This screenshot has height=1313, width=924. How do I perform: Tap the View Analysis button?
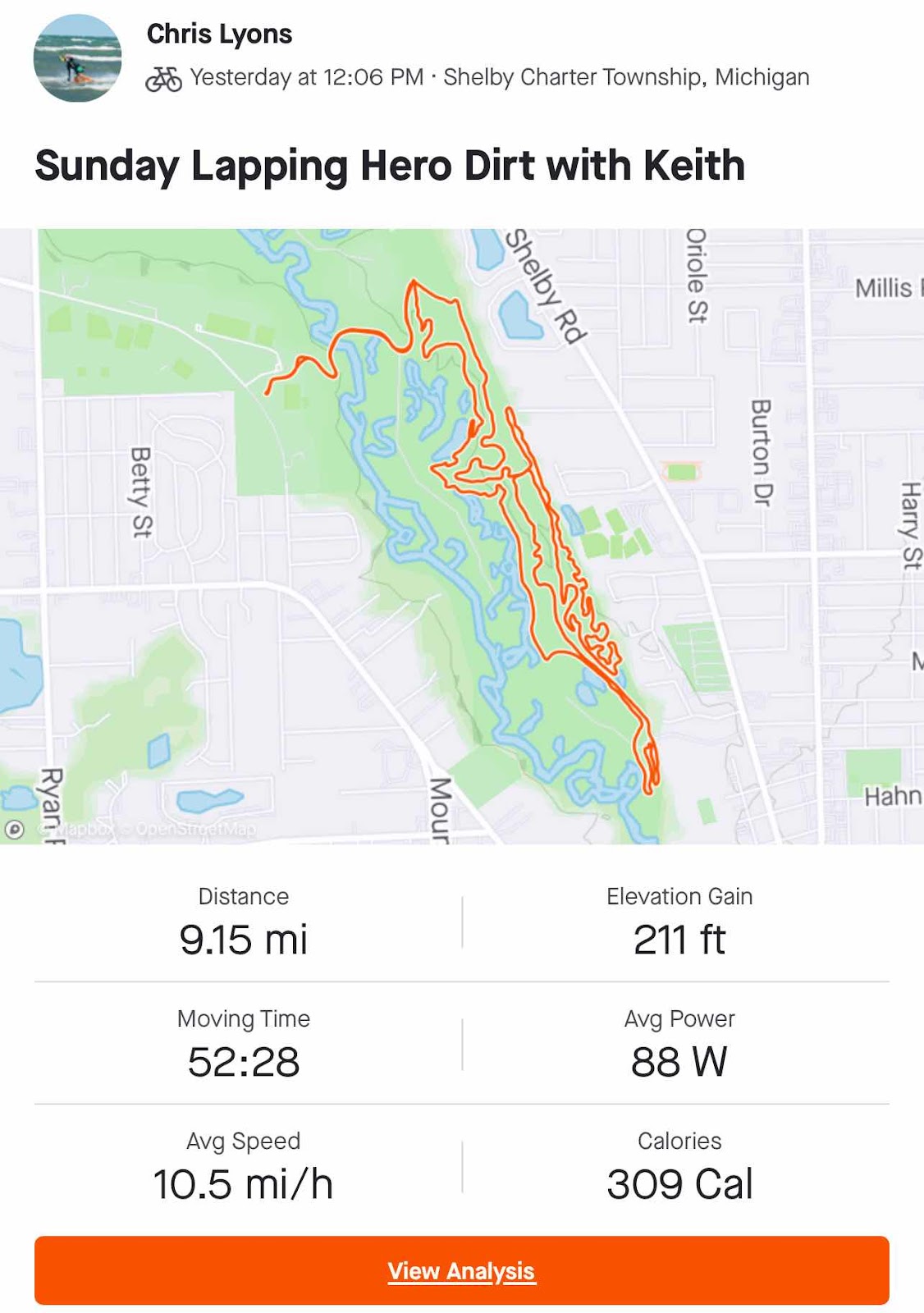click(x=461, y=1270)
